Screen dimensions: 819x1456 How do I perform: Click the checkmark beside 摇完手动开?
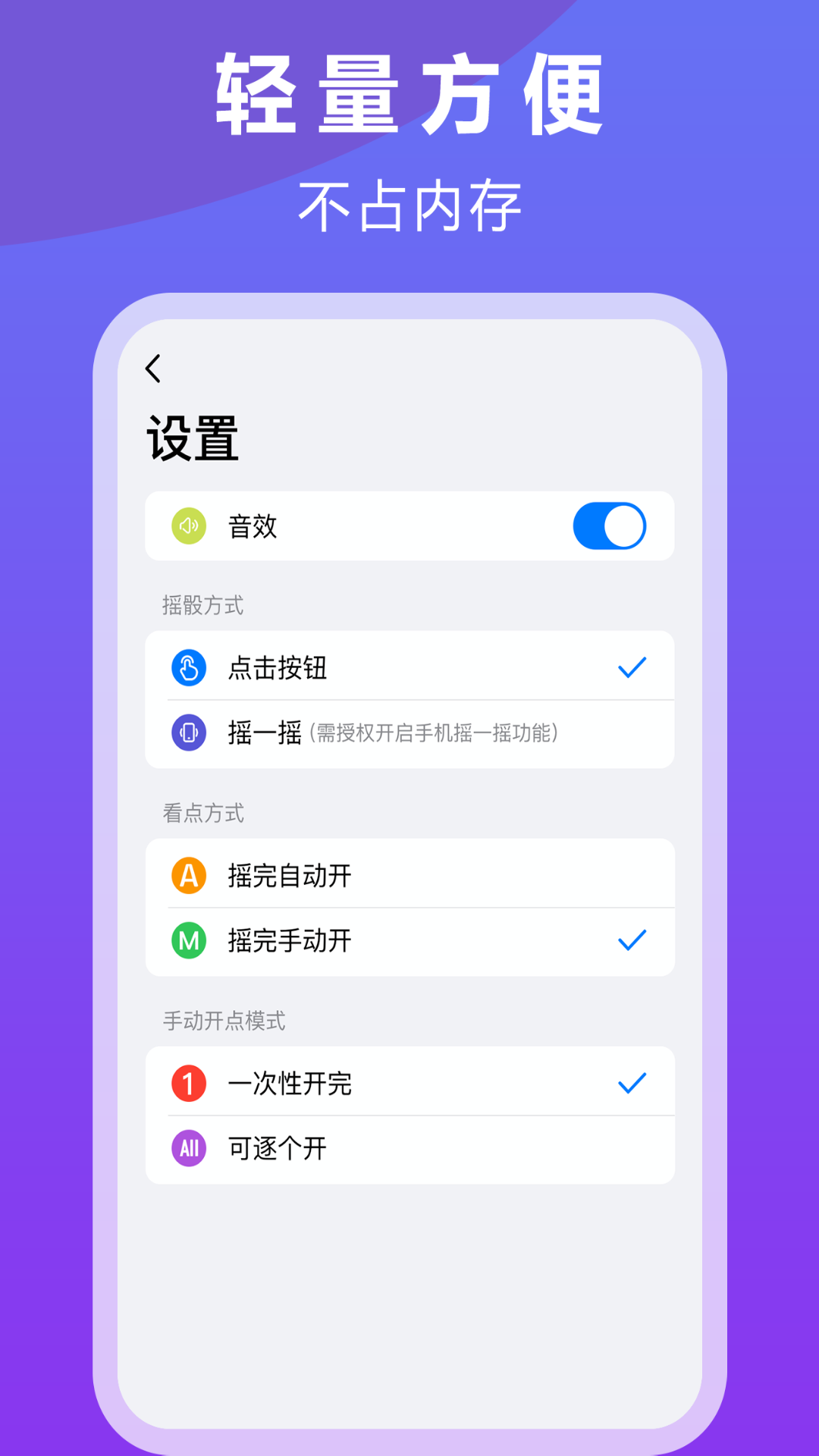tap(630, 940)
